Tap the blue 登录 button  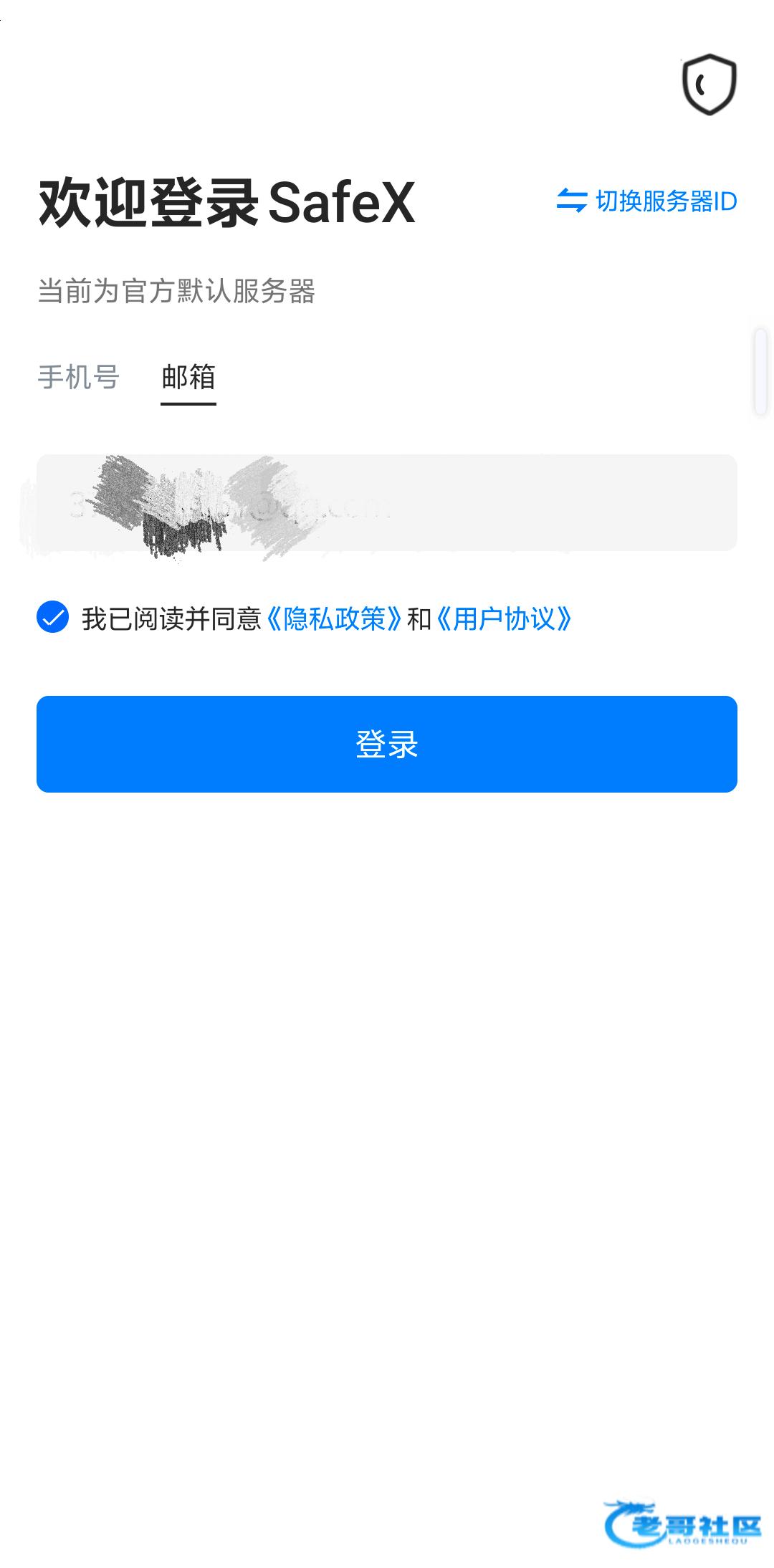coord(387,744)
